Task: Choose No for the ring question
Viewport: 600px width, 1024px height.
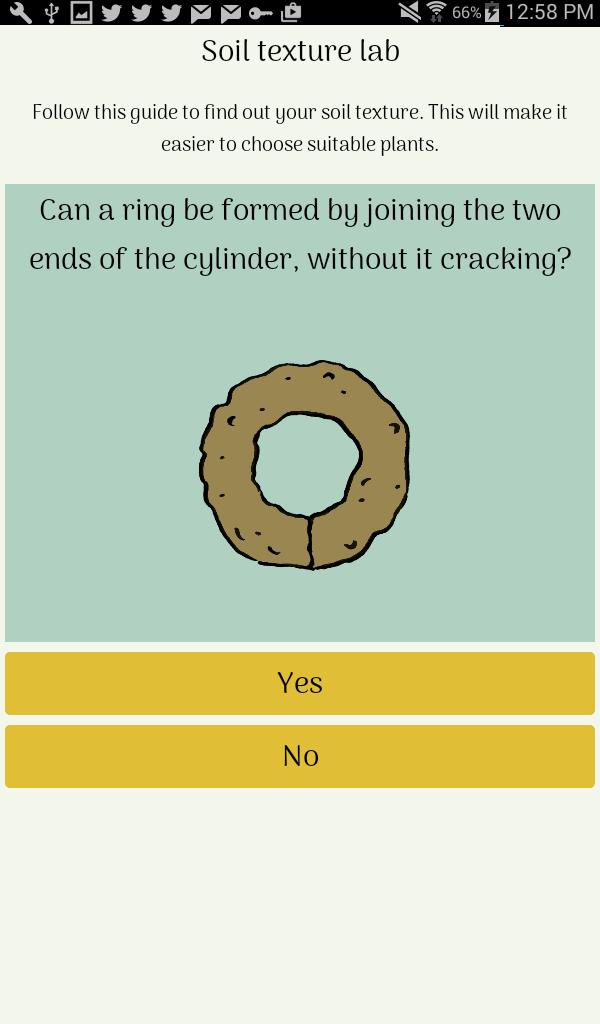Action: 300,756
